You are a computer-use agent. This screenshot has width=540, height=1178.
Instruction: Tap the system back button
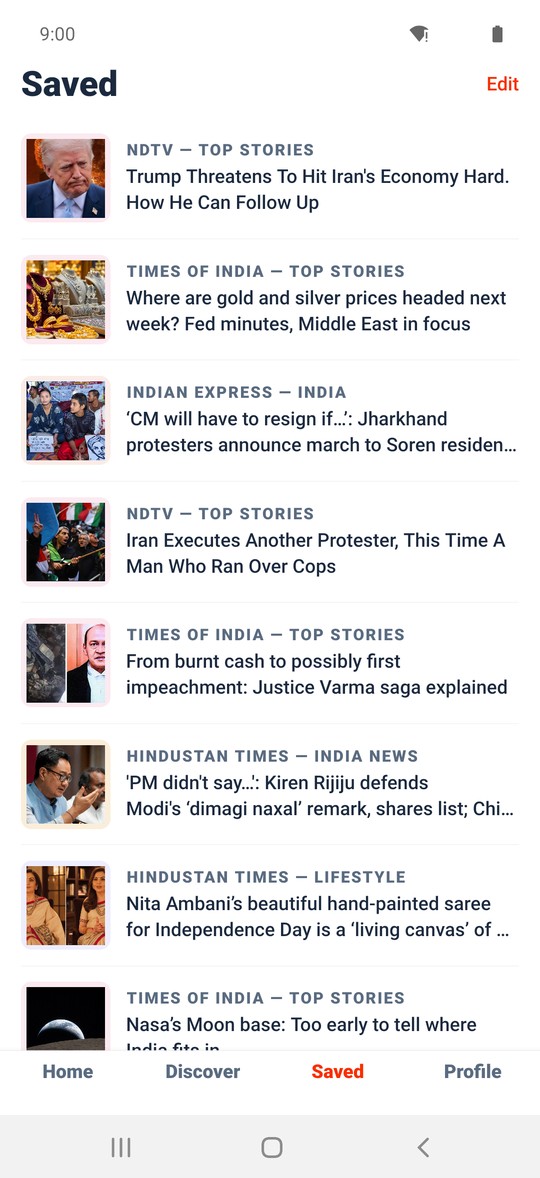pos(423,1147)
